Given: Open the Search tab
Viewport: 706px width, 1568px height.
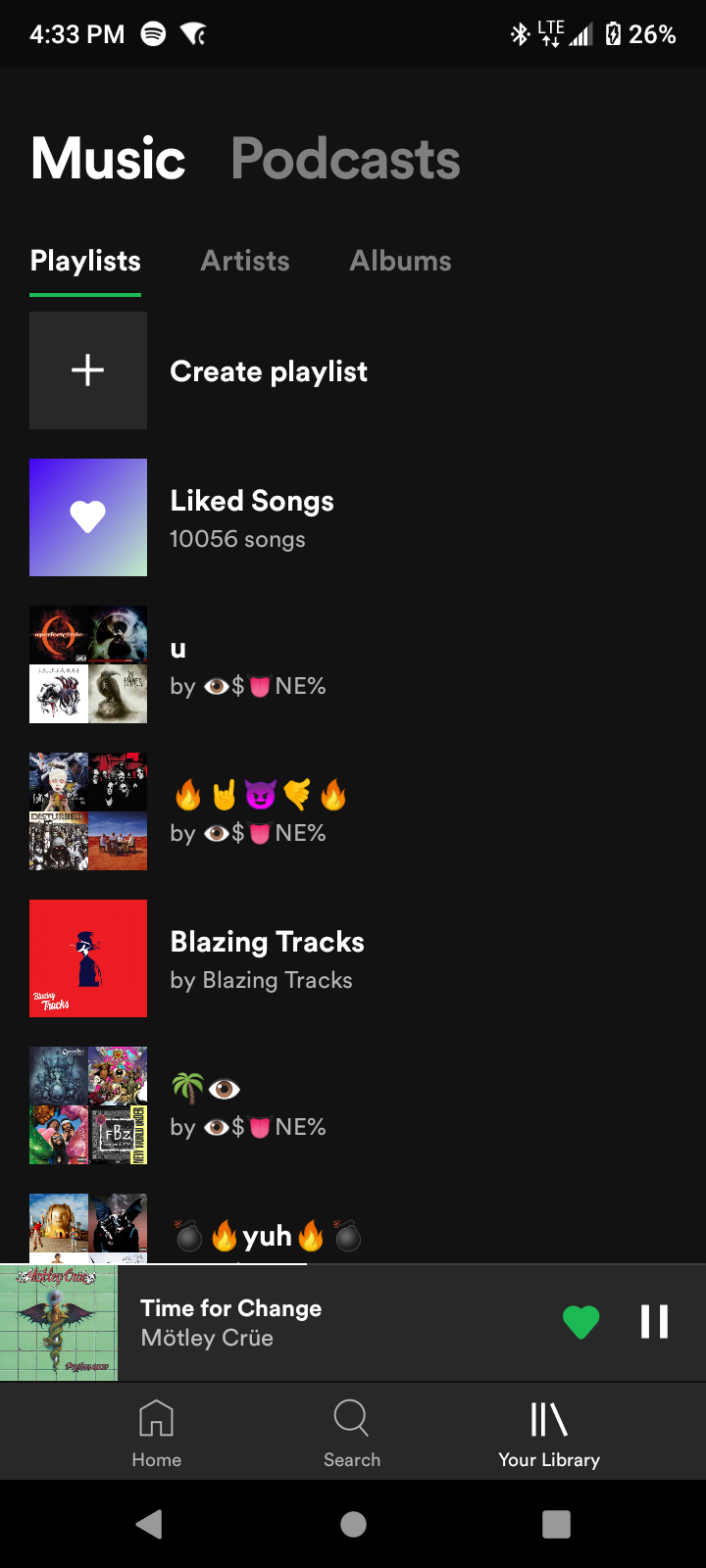Looking at the screenshot, I should click(352, 1433).
